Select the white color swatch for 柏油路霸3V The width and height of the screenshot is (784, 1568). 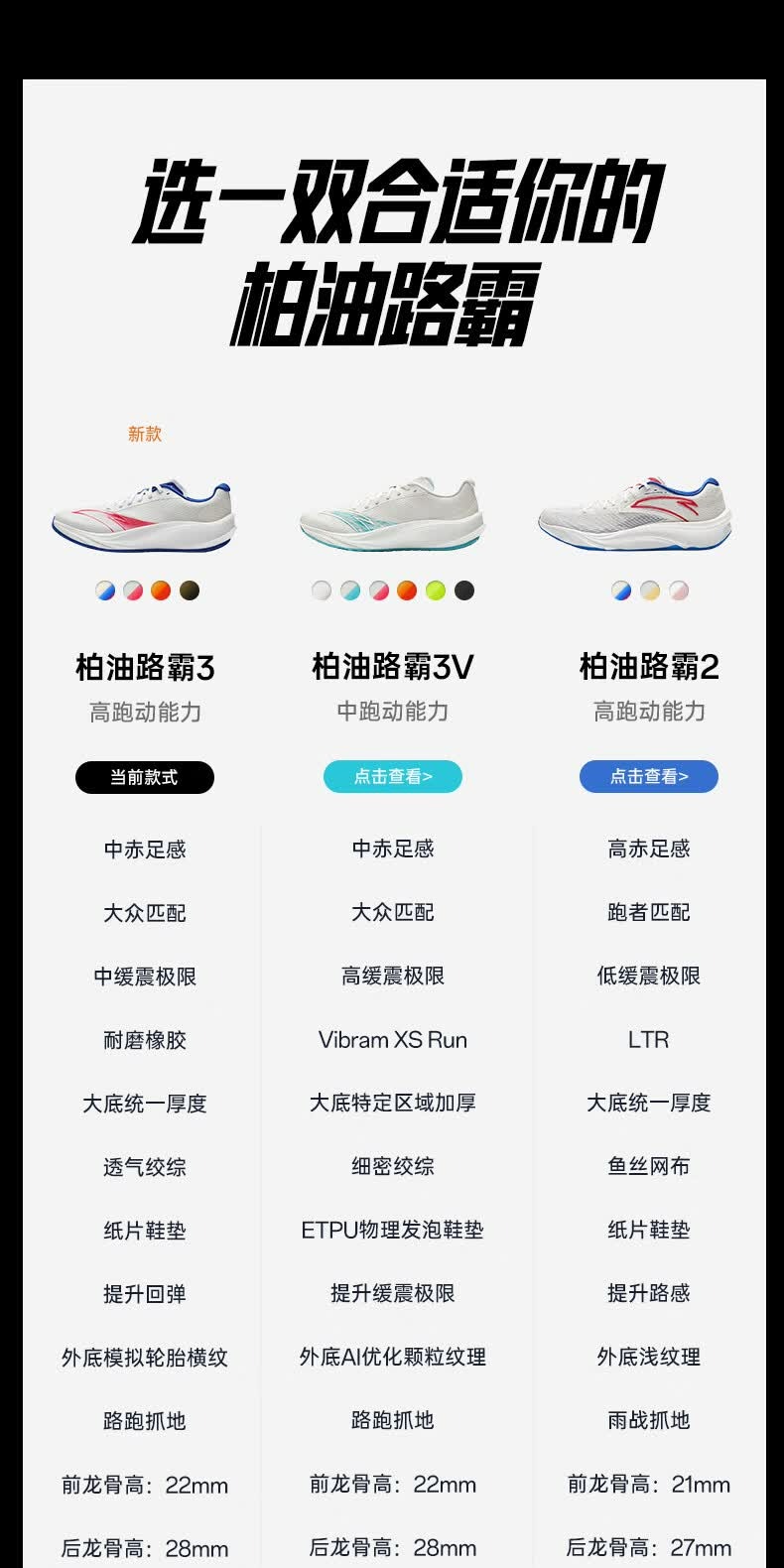pyautogui.click(x=321, y=589)
